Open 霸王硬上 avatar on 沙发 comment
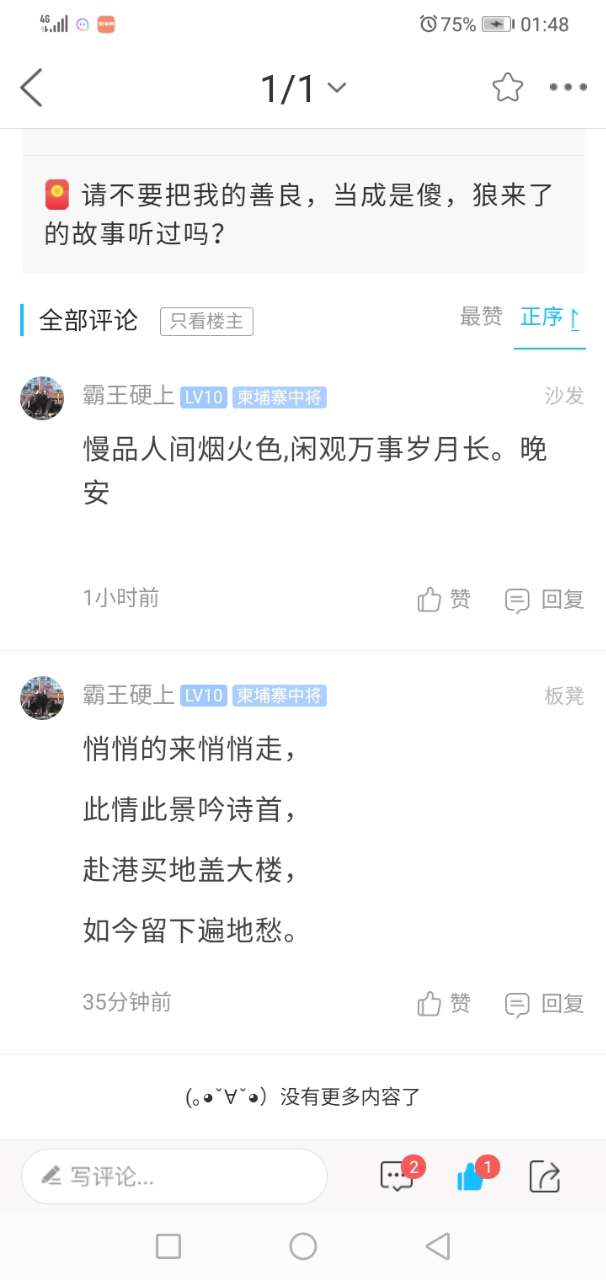Viewport: 606px width, 1280px height. click(x=42, y=398)
